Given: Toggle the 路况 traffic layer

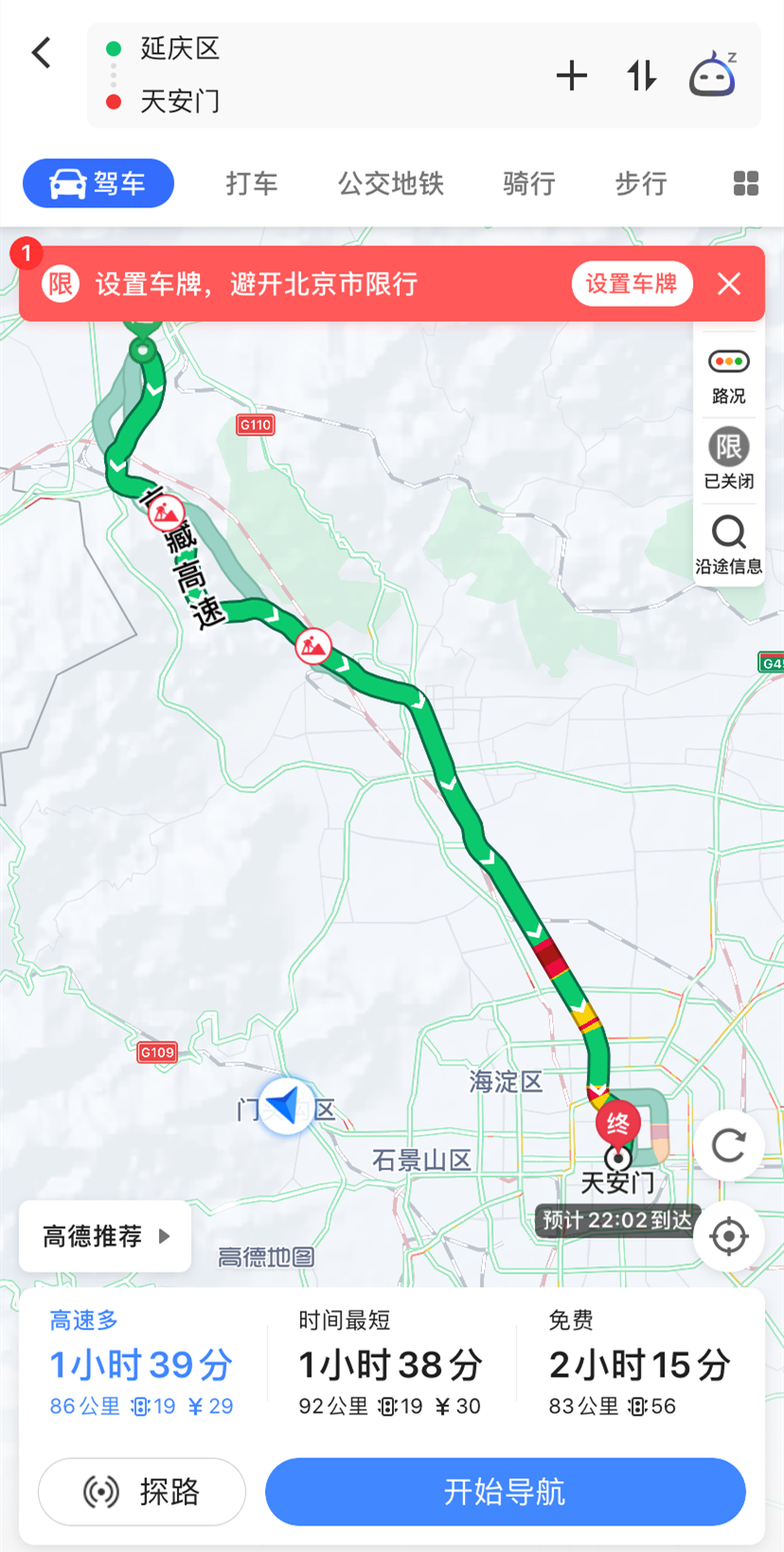Looking at the screenshot, I should 728,375.
